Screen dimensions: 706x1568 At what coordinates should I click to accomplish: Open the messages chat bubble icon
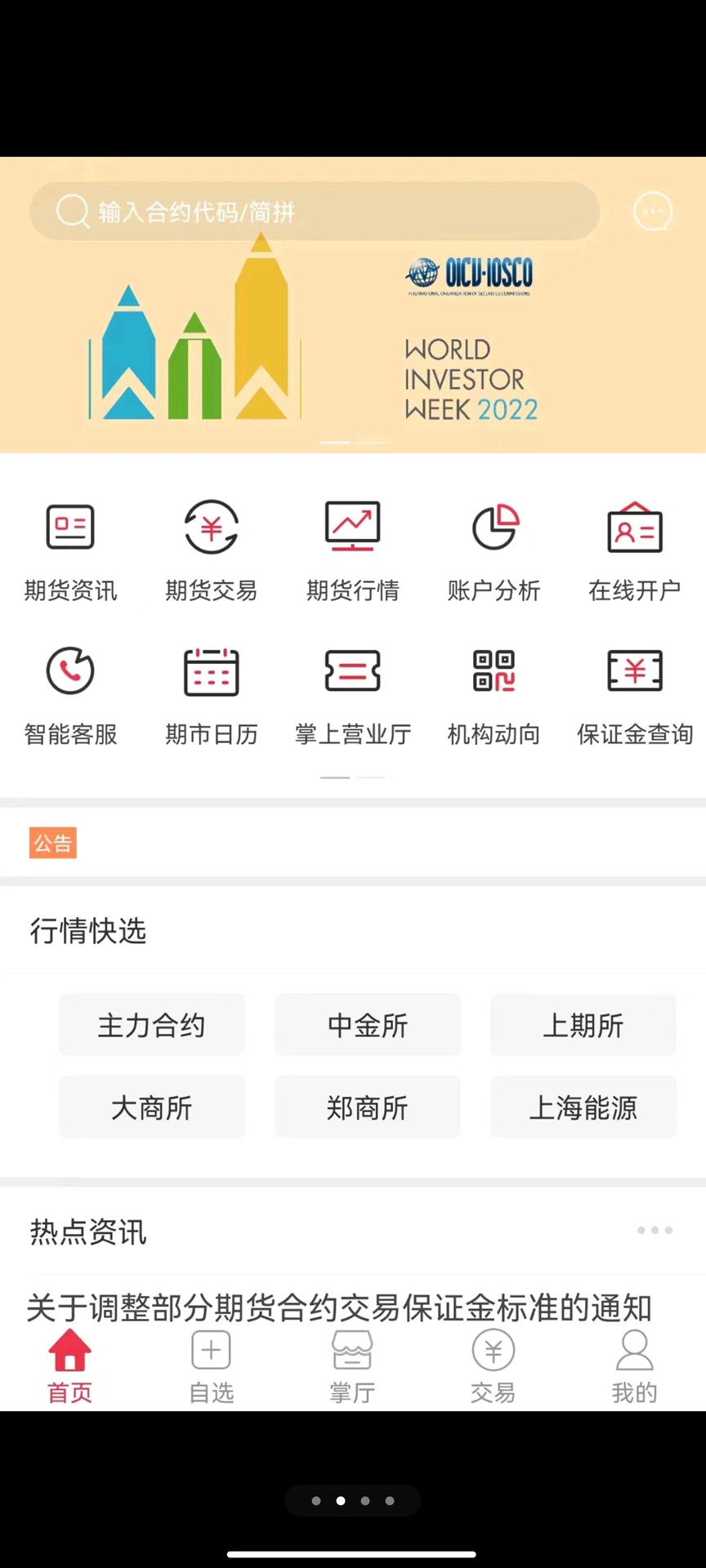pyautogui.click(x=653, y=212)
